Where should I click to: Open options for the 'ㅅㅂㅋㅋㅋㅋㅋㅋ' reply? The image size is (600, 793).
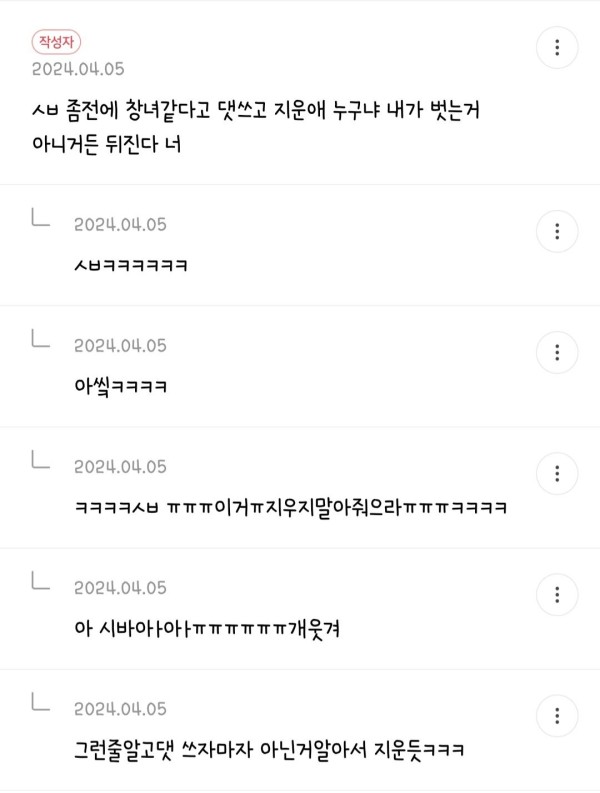557,231
